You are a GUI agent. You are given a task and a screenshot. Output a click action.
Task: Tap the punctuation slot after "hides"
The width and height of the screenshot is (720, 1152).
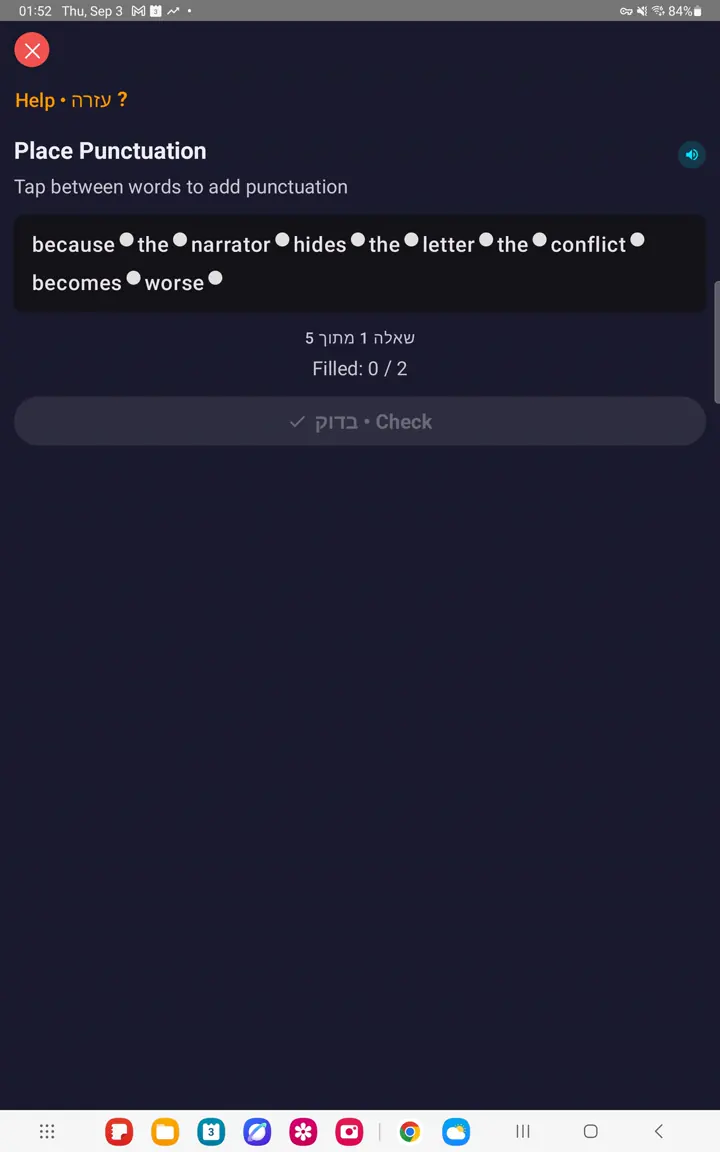[358, 240]
